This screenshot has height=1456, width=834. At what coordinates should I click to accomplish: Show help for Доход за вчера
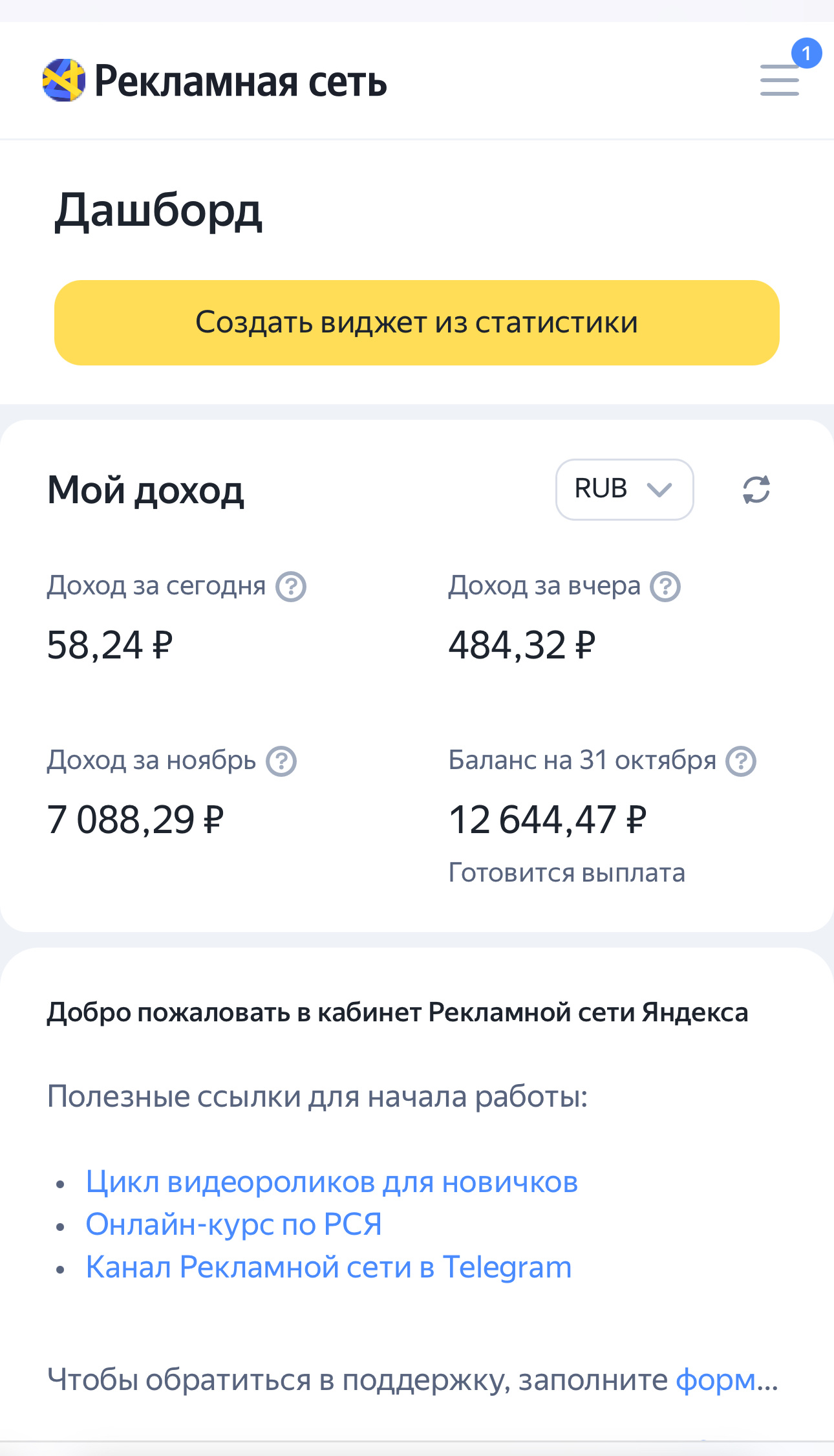click(665, 587)
